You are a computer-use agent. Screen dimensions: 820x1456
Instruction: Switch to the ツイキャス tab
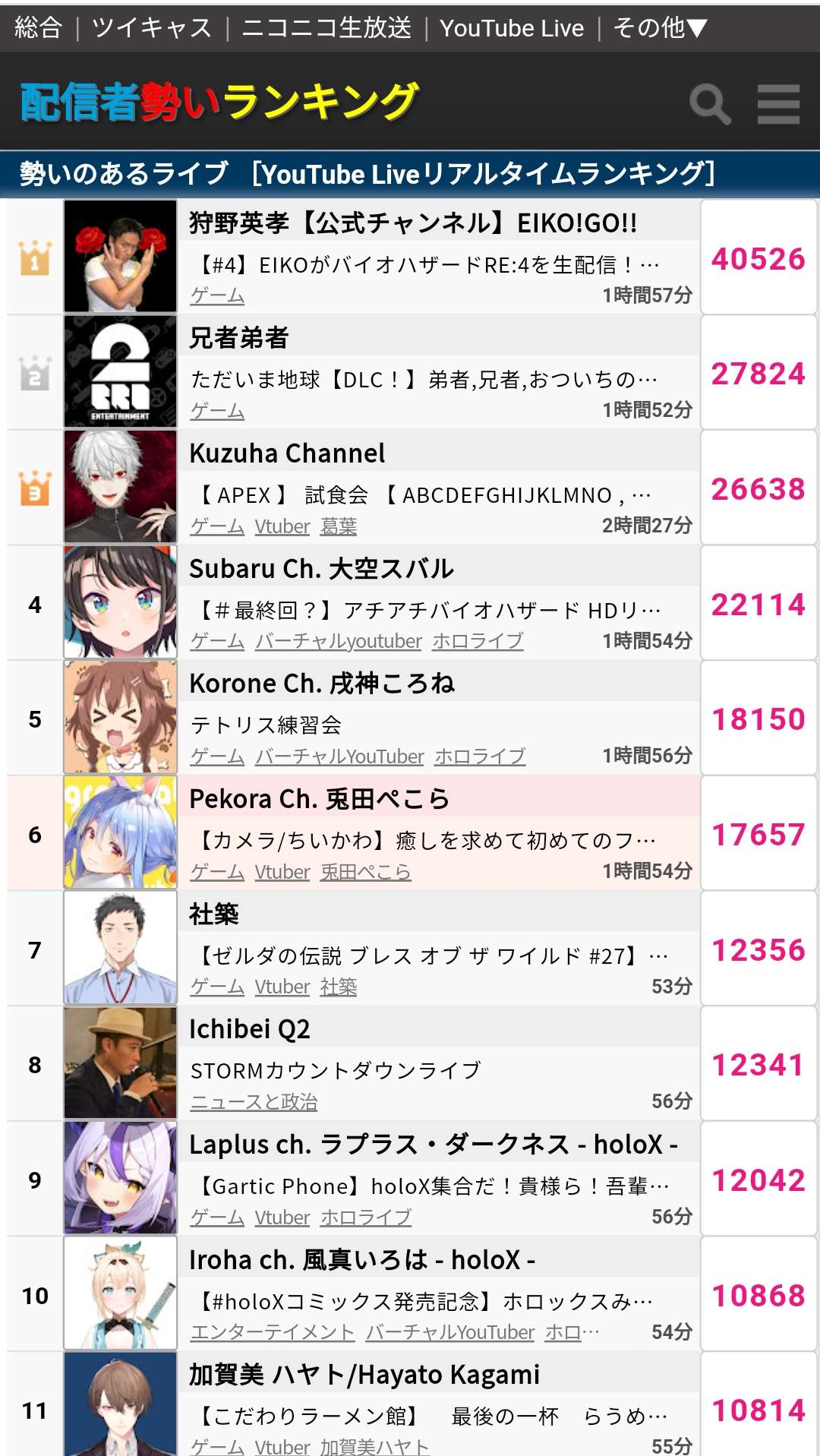(x=152, y=28)
